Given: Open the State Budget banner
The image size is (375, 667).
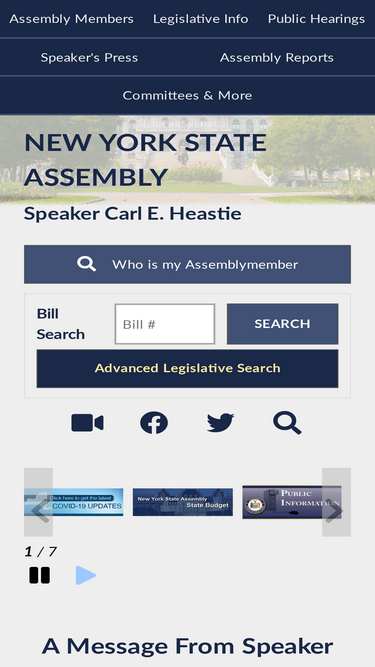Looking at the screenshot, I should click(183, 502).
